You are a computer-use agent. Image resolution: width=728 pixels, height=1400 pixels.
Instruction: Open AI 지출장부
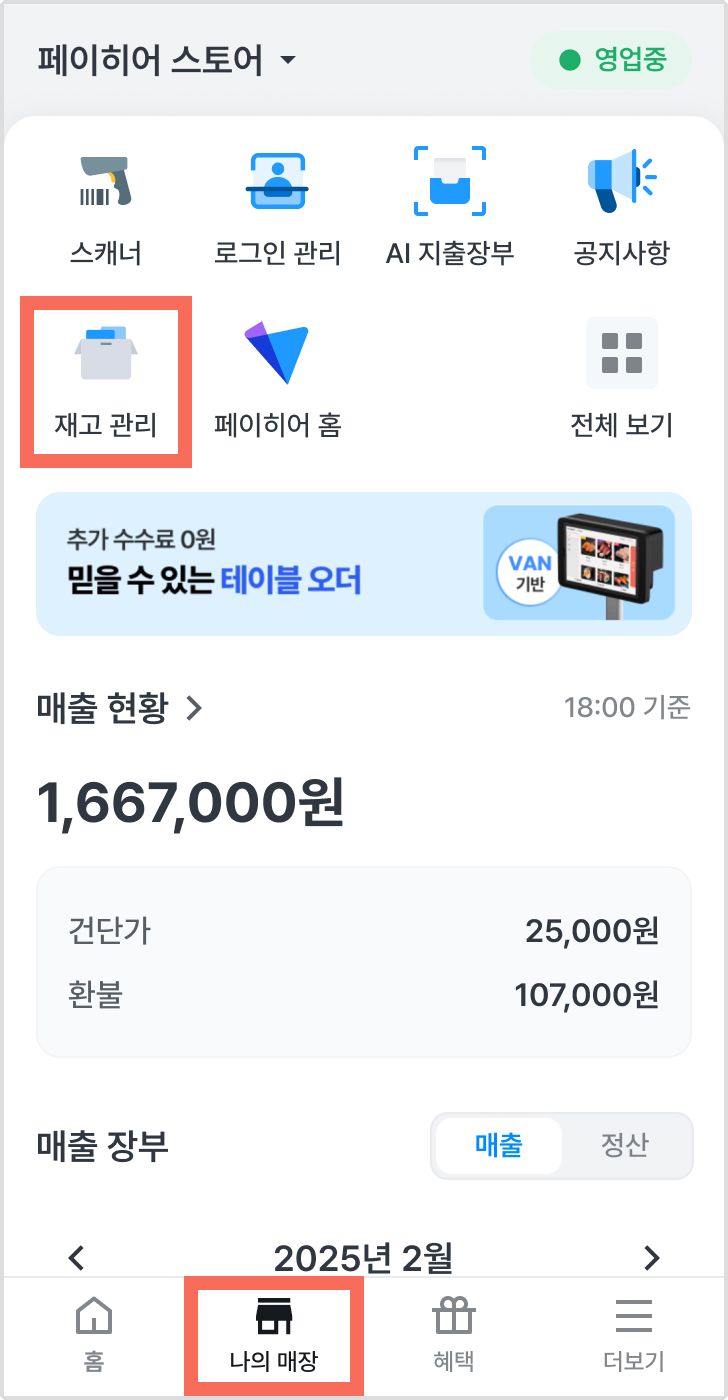[x=450, y=207]
